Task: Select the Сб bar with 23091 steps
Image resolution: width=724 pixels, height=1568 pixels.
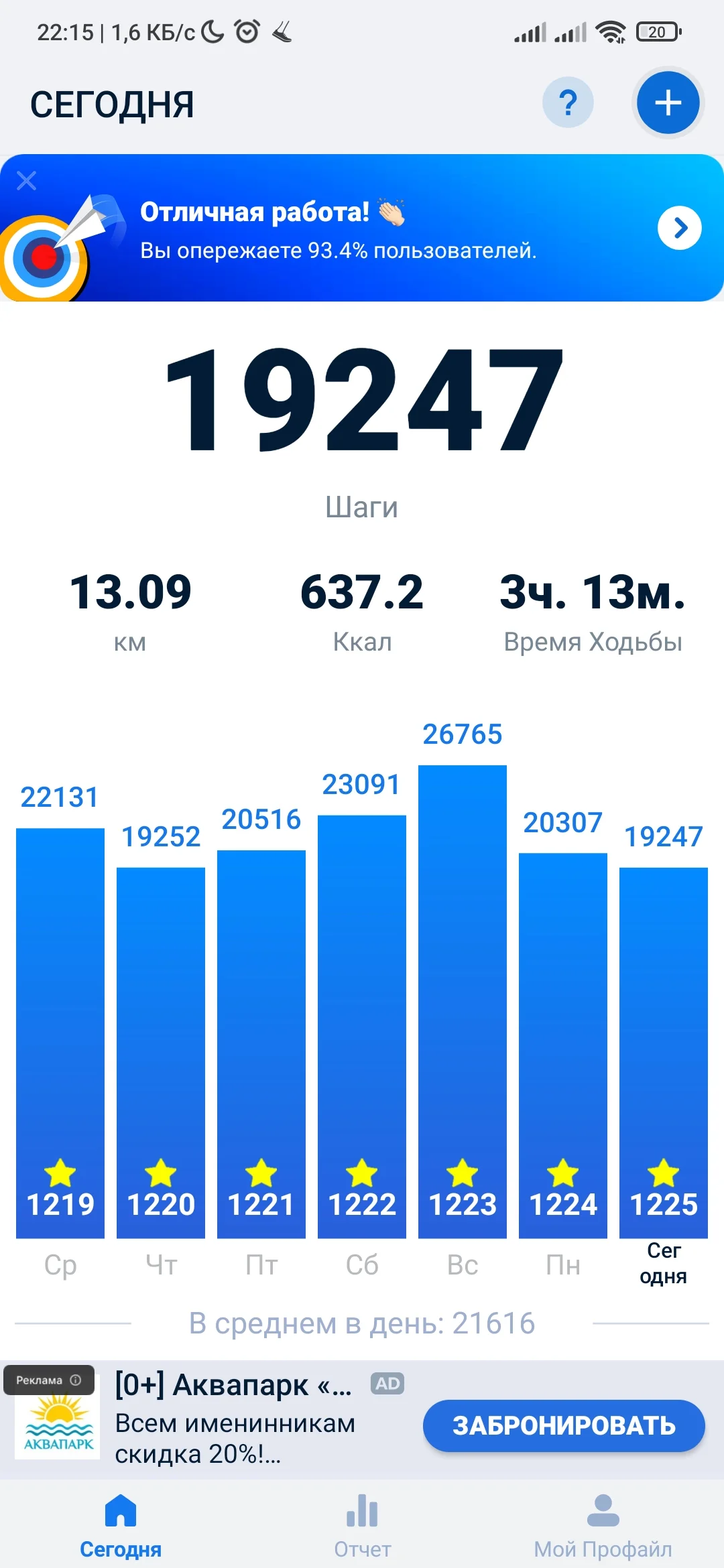Action: click(x=362, y=1025)
